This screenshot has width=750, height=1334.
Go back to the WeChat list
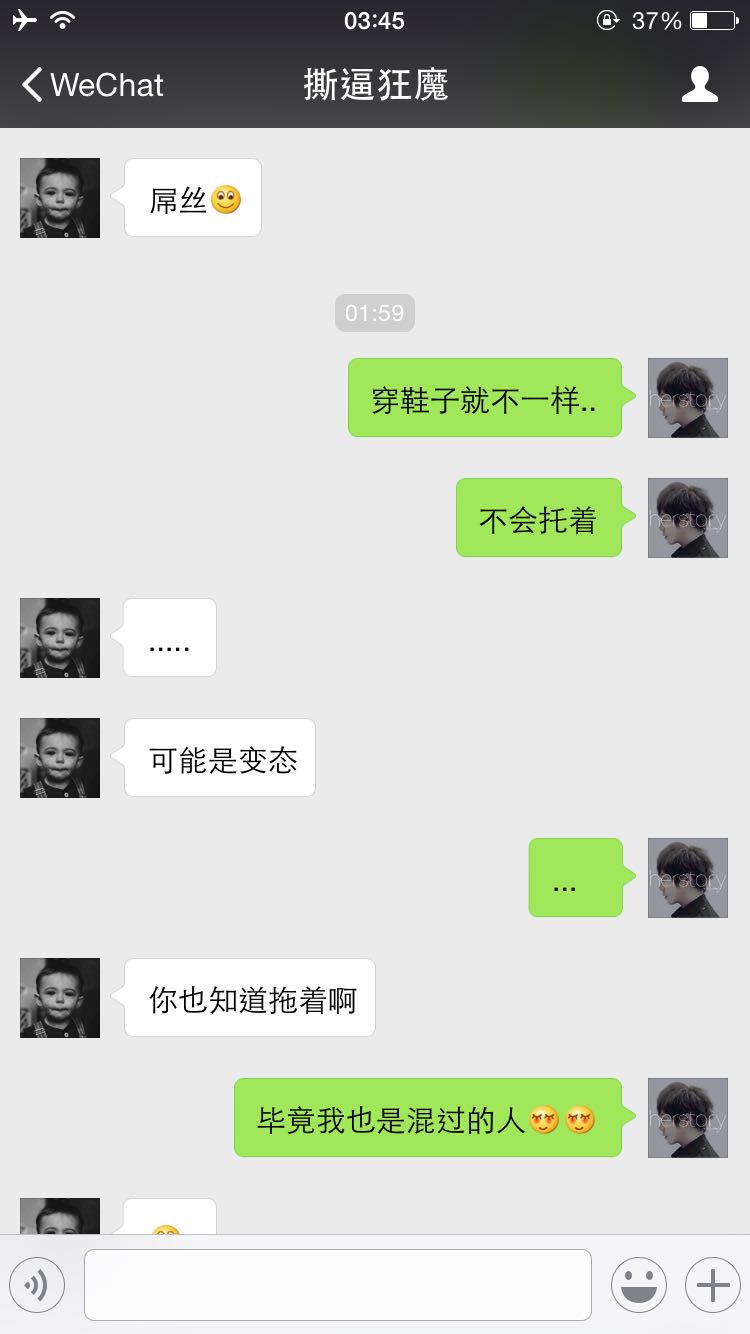(x=92, y=85)
